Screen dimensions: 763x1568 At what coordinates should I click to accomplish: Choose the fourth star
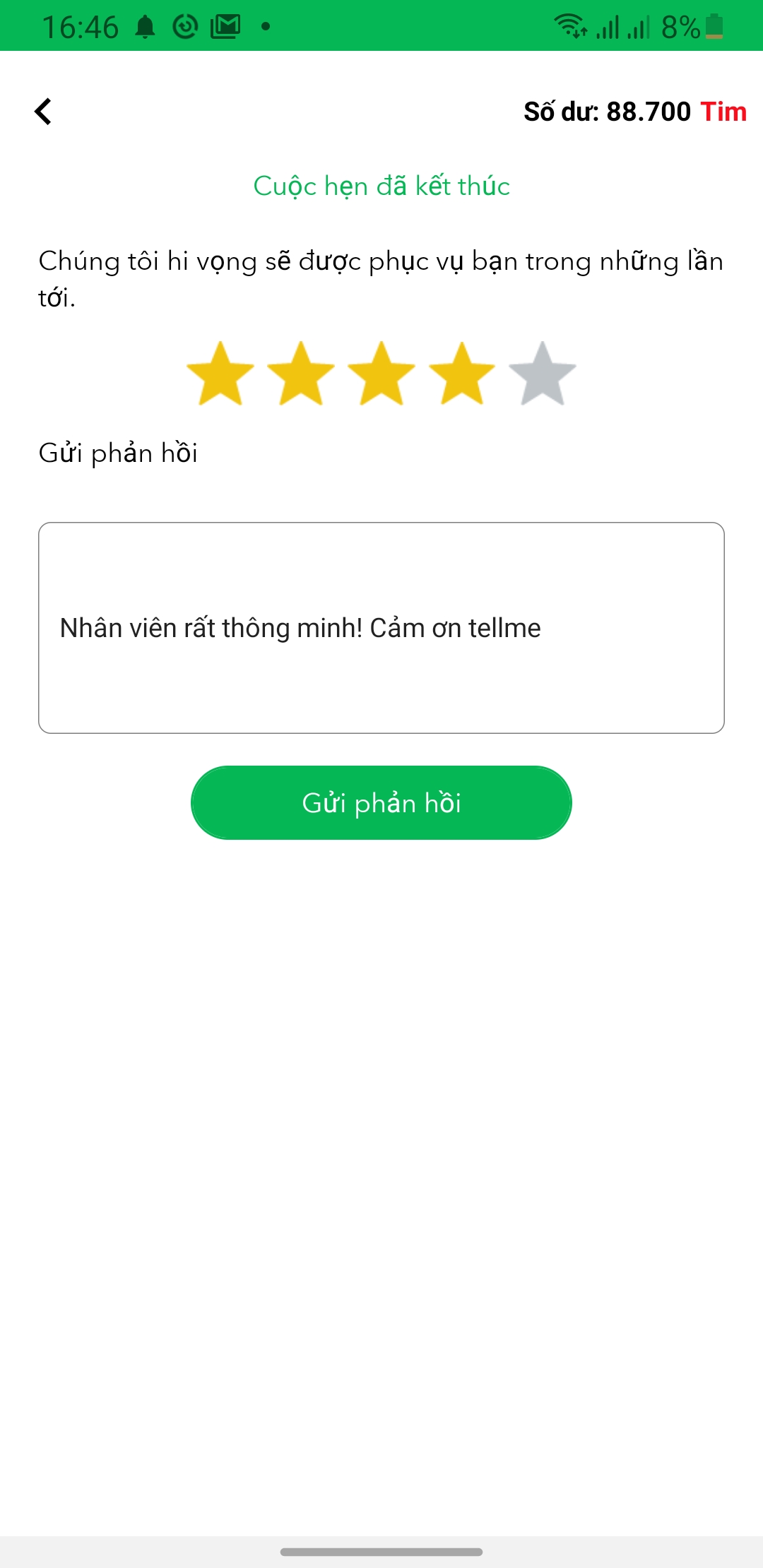[462, 374]
